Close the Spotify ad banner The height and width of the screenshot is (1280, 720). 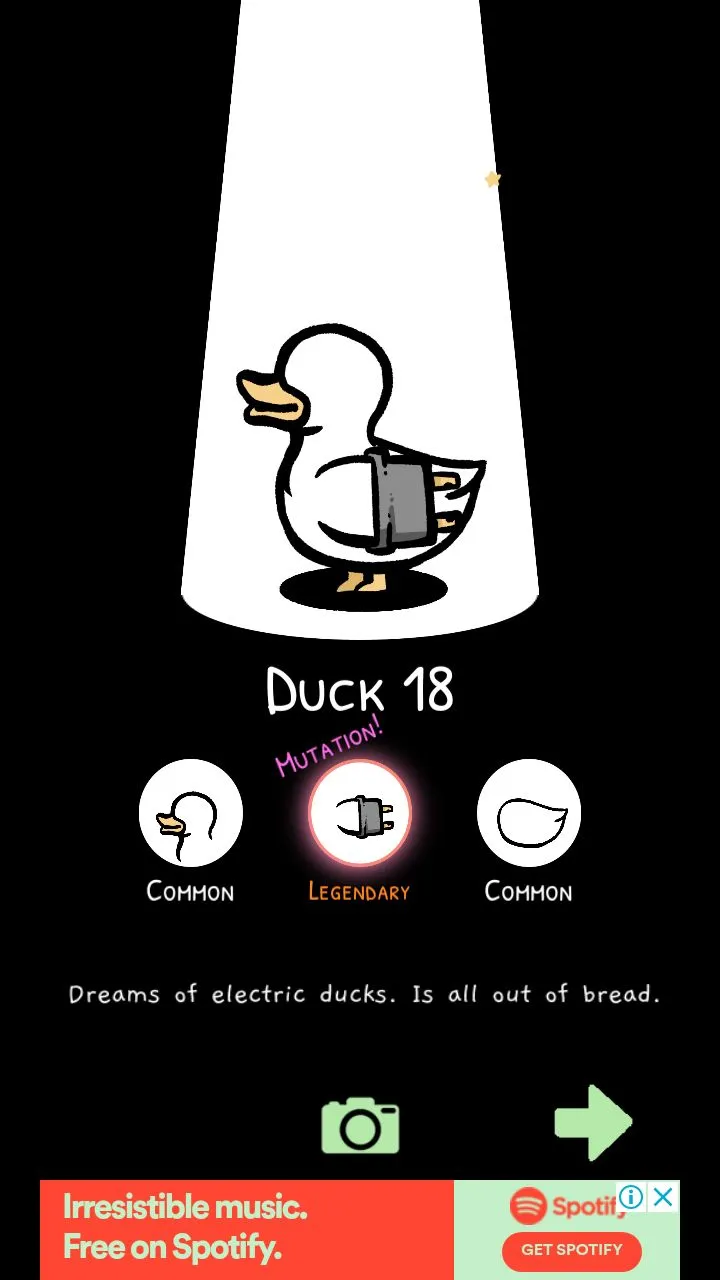663,1197
